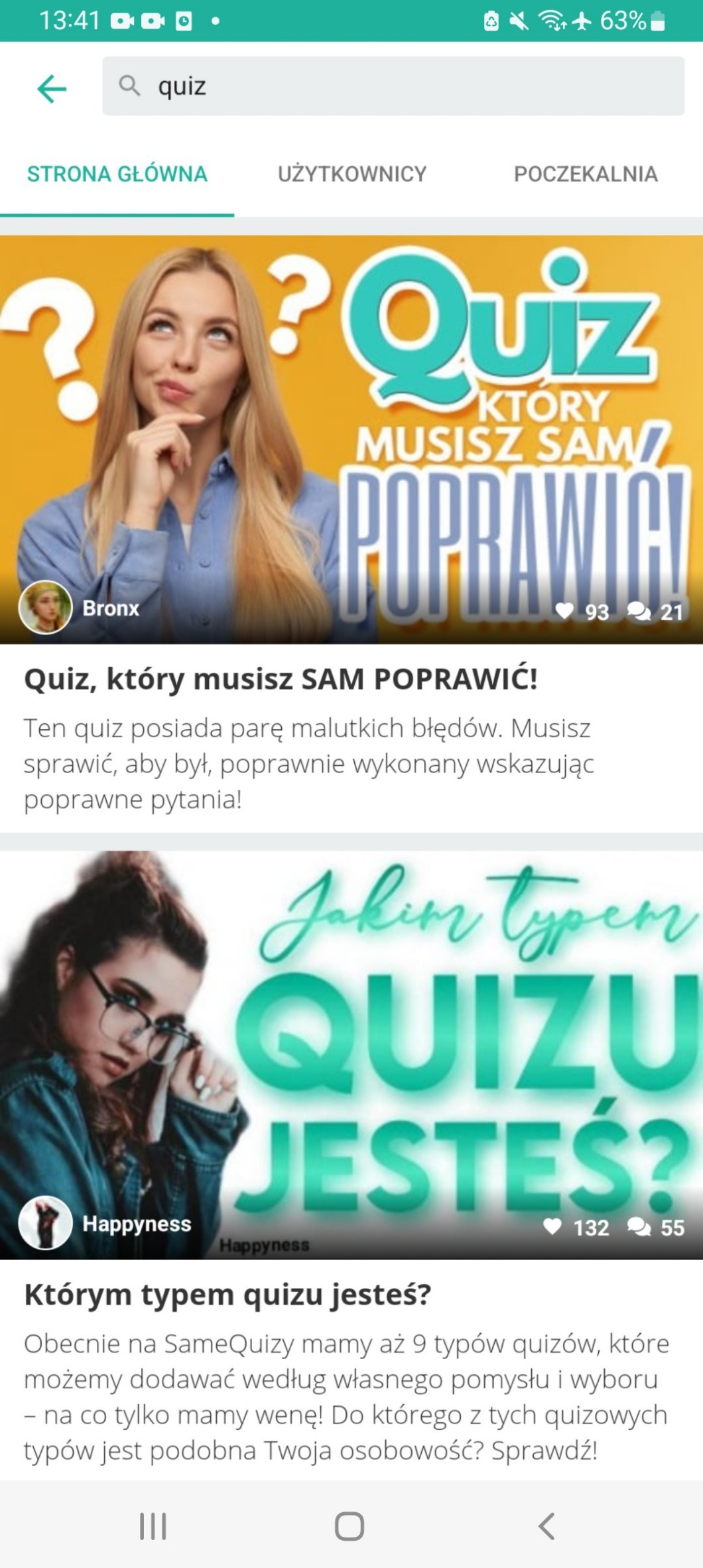
Task: Switch to the Użytkownicy tab
Action: [x=351, y=174]
